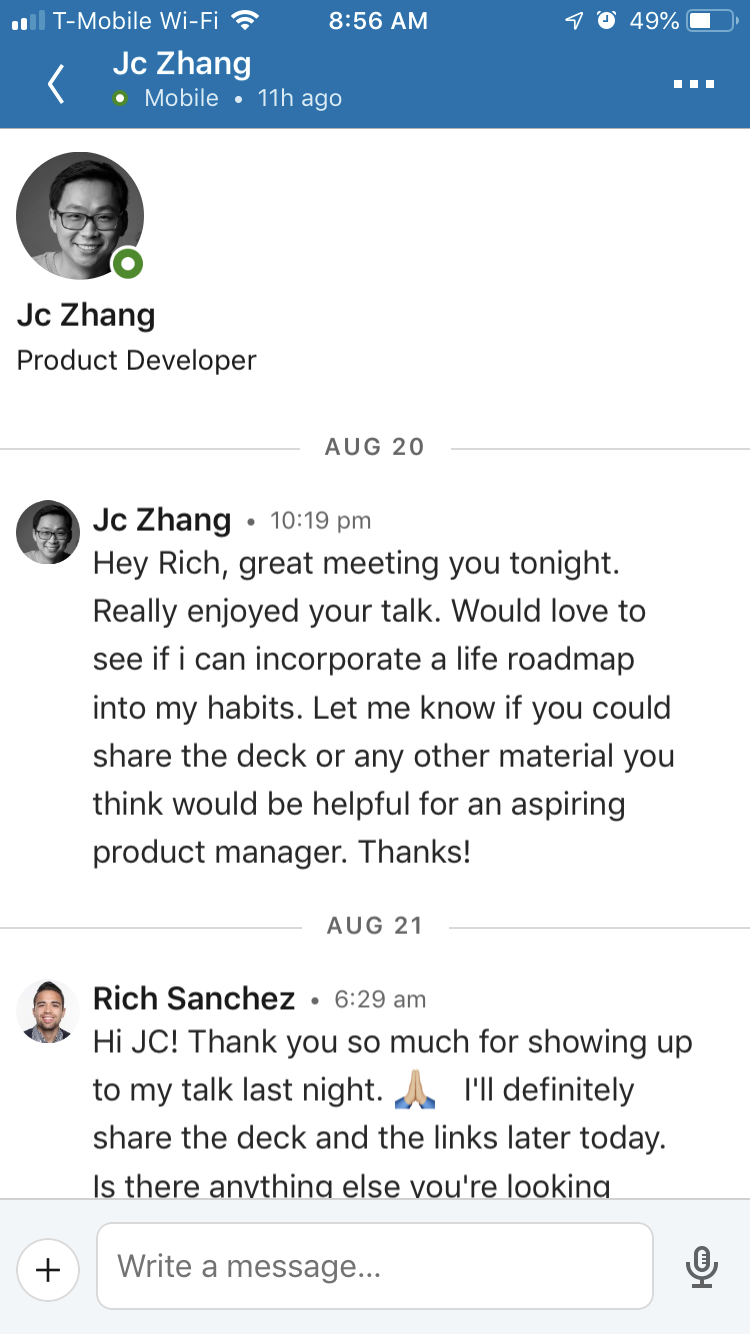Tap the plus attachment button
Image resolution: width=750 pixels, height=1334 pixels.
[48, 1270]
